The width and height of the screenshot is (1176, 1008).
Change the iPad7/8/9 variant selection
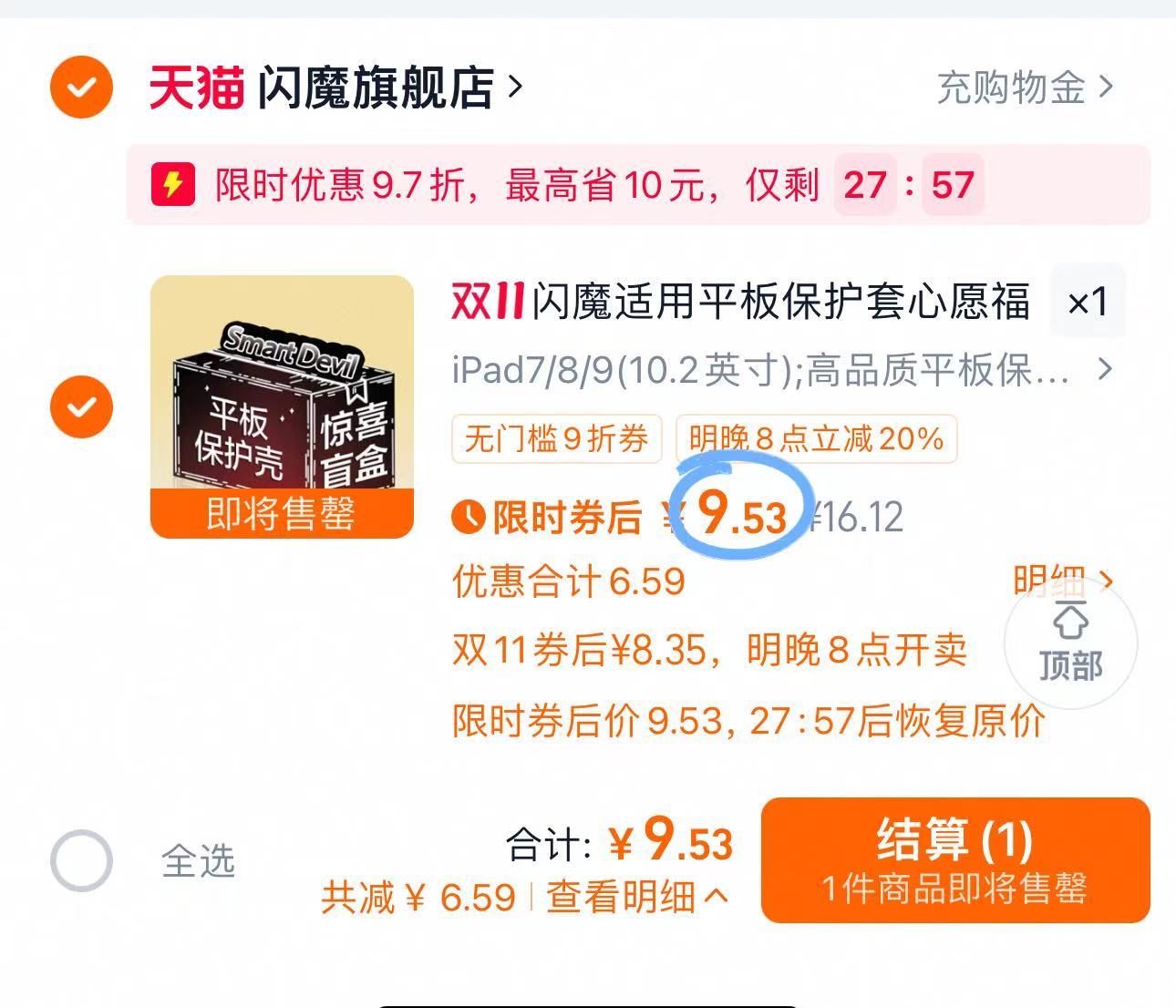[x=781, y=370]
